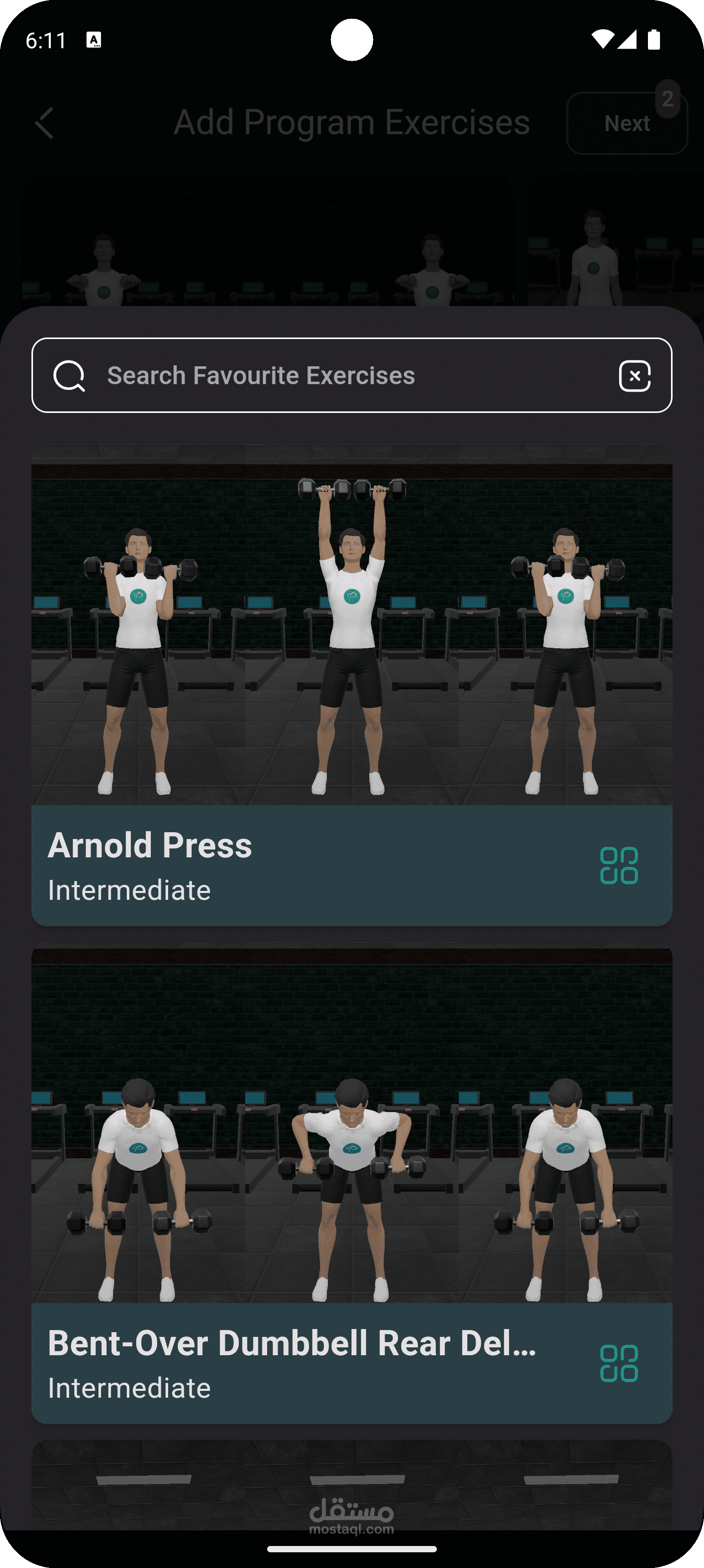This screenshot has height=1568, width=704.
Task: Open the Arnold Press exercise card
Action: pyautogui.click(x=351, y=685)
